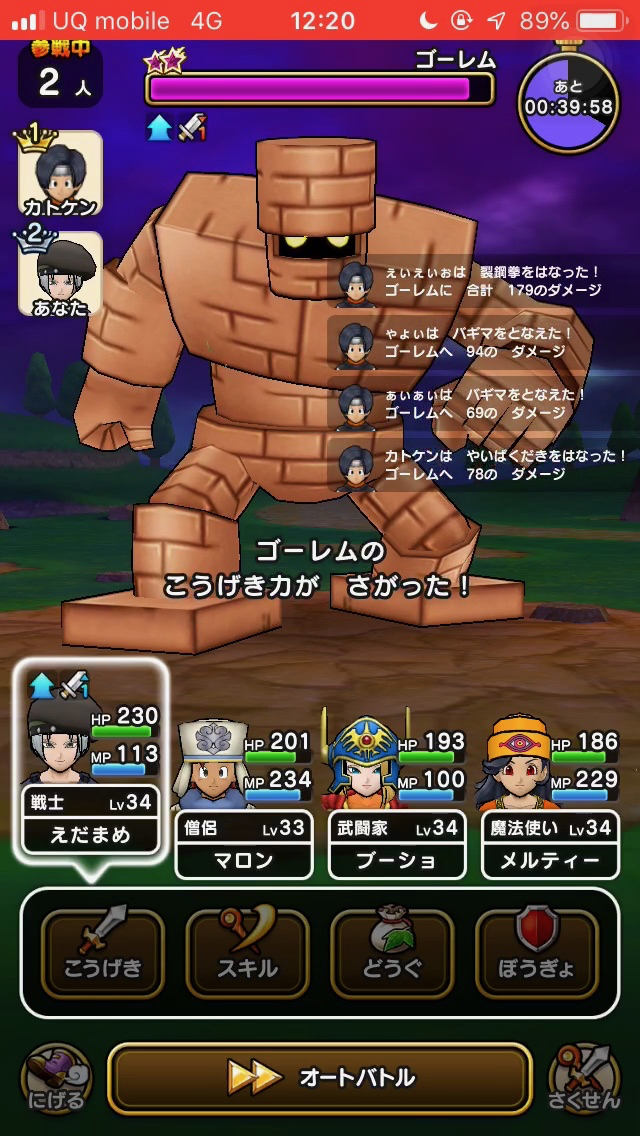
Task: Open さくせん tactics settings
Action: pos(584,1082)
